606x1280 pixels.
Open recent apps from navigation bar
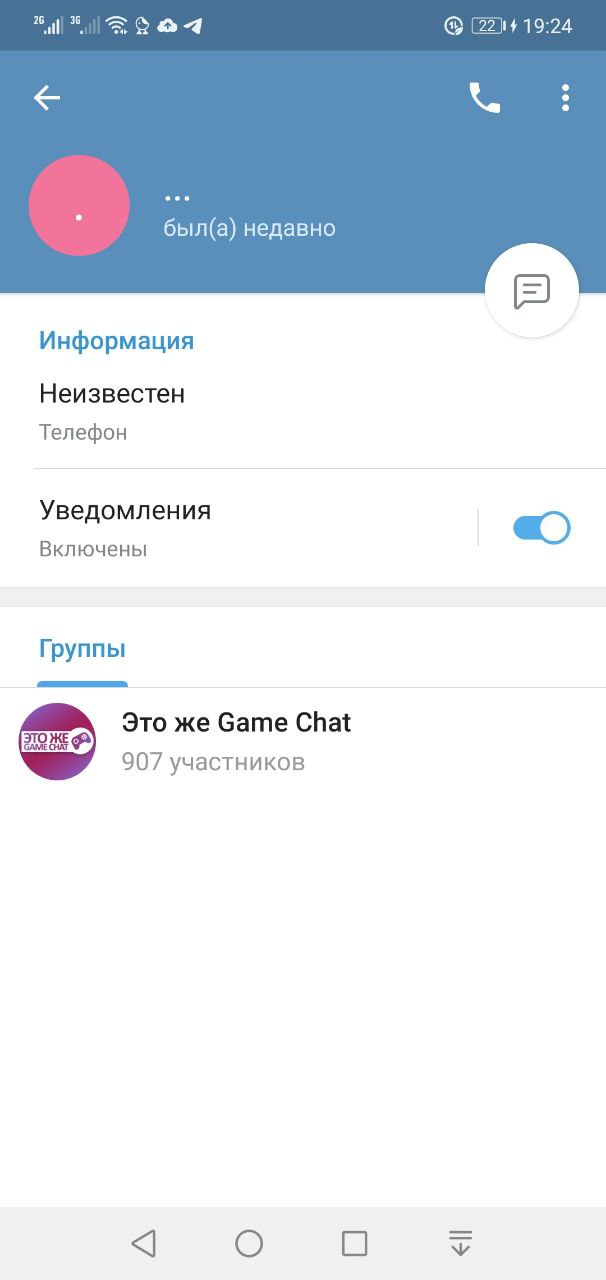355,1243
